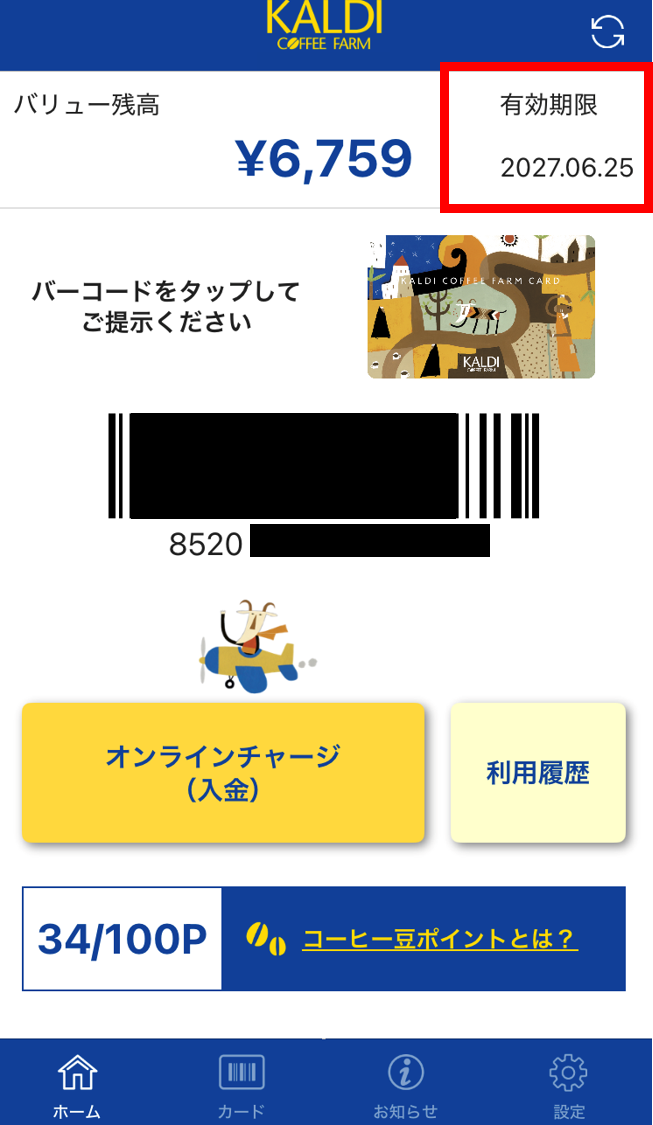Open コーヒー豆ポイントとは? link
This screenshot has height=1125, width=653.
click(440, 939)
